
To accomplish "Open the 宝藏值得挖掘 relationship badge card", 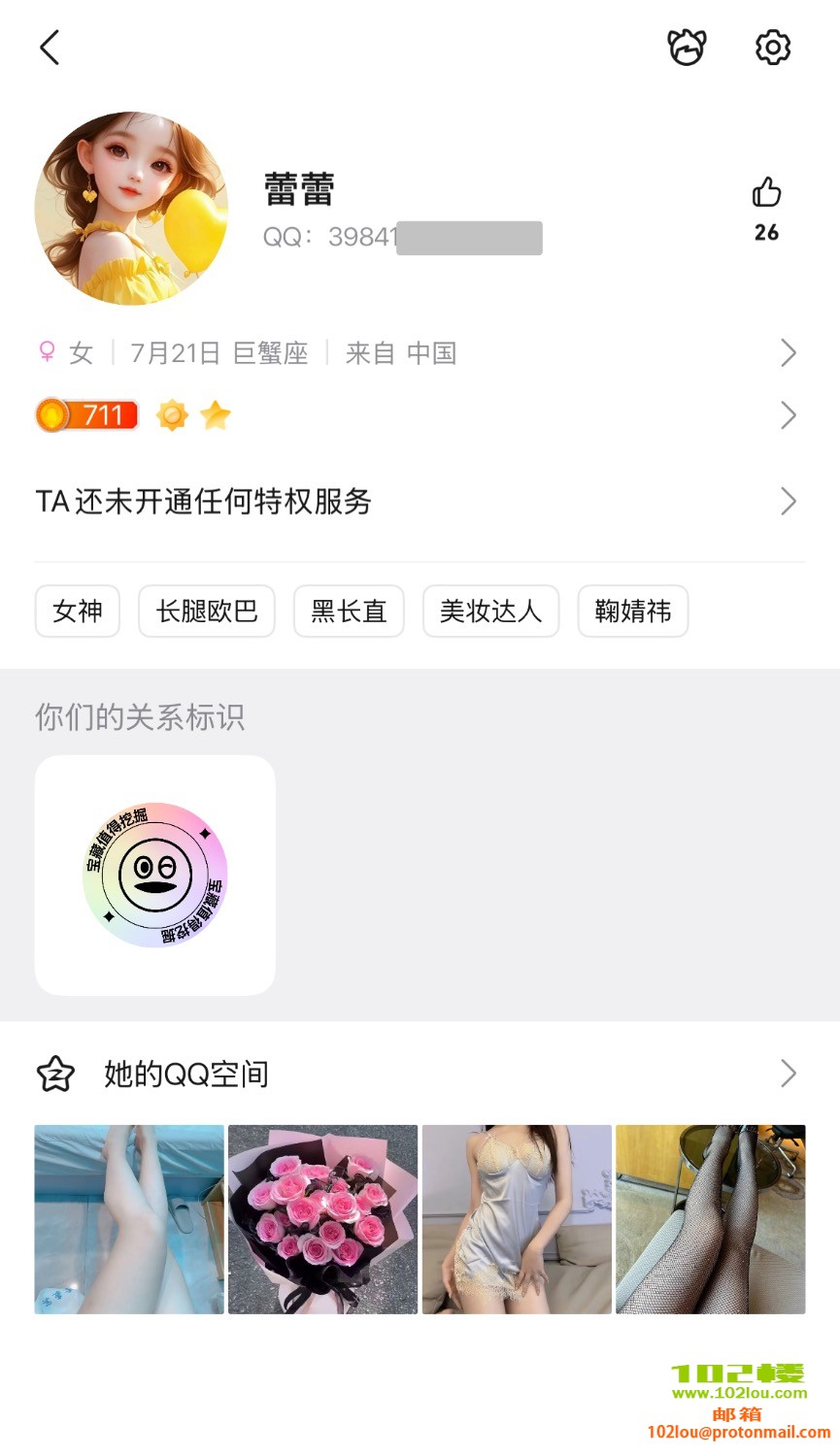I will click(x=155, y=875).
